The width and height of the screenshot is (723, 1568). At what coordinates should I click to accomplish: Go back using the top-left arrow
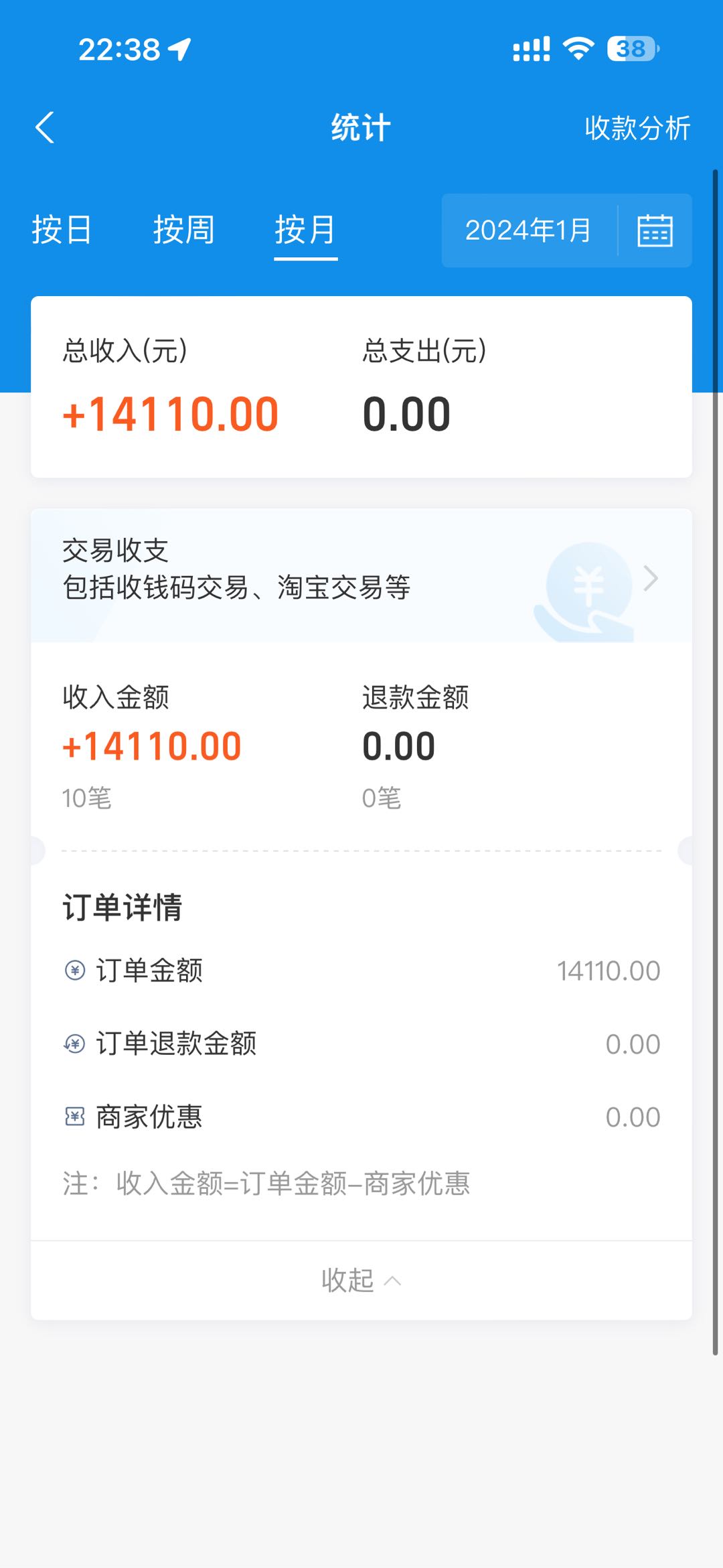point(44,127)
